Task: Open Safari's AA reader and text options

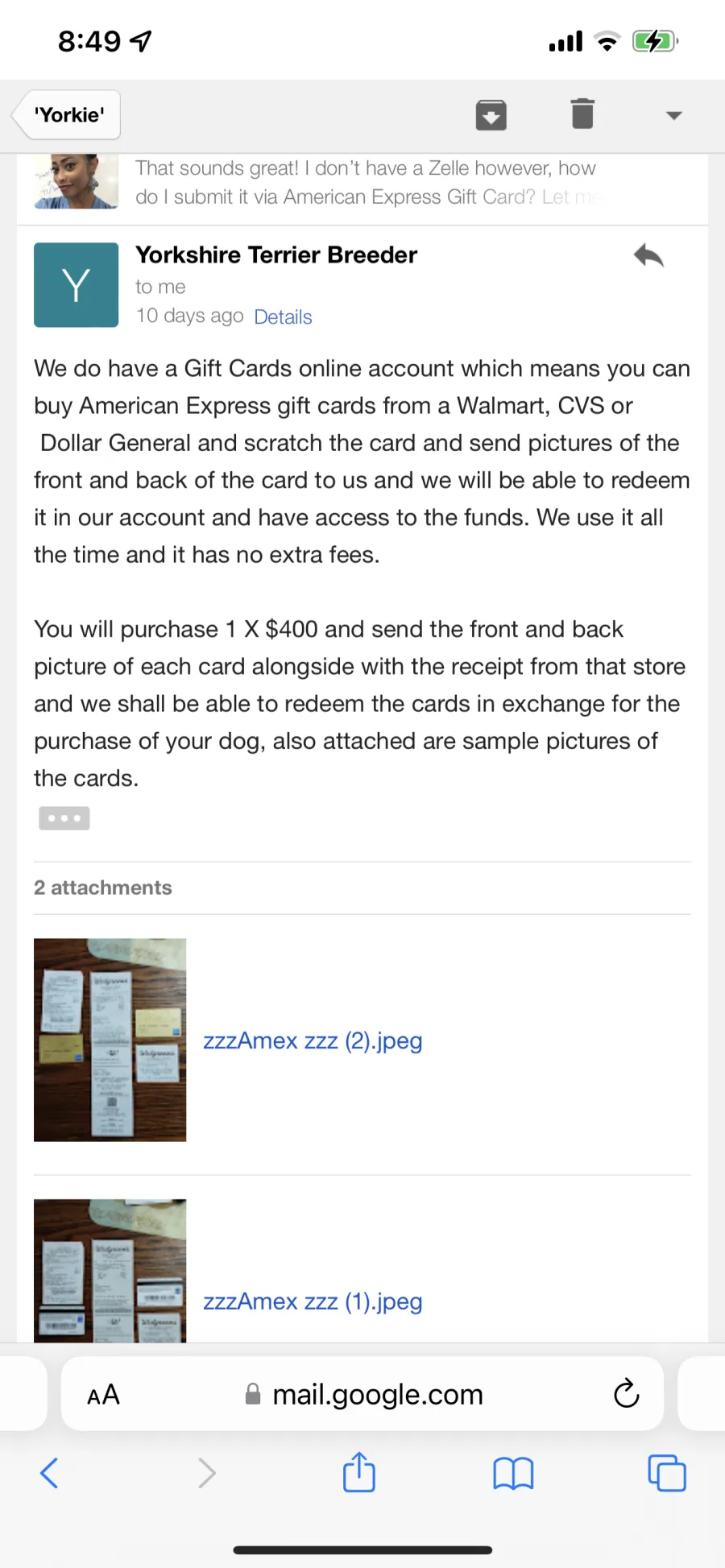Action: 103,1395
